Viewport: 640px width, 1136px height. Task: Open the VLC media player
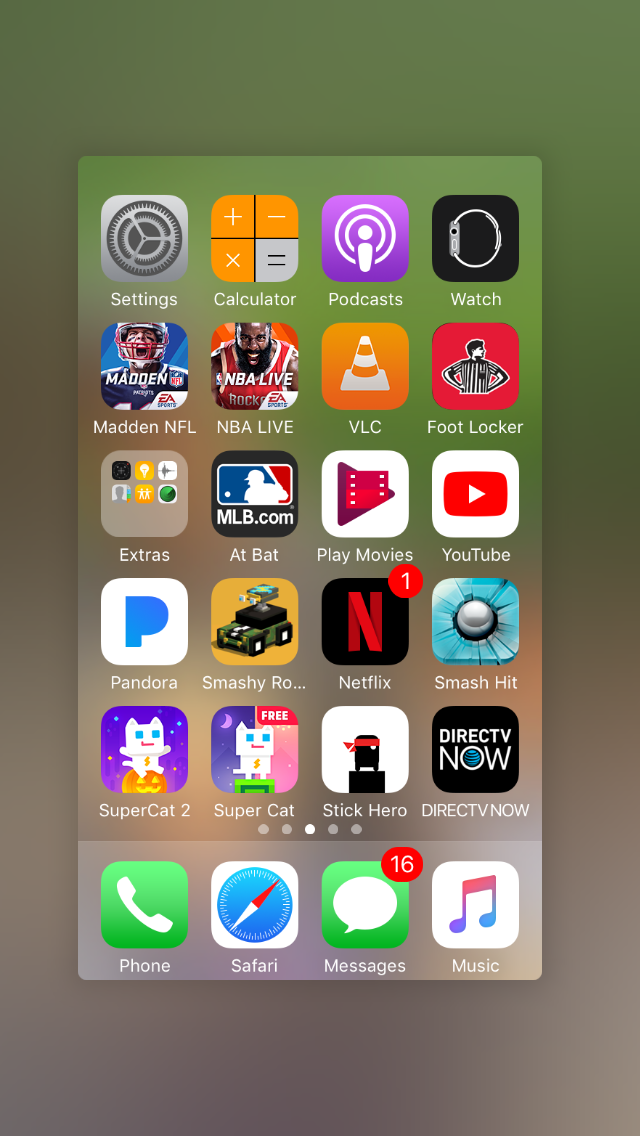[x=365, y=366]
